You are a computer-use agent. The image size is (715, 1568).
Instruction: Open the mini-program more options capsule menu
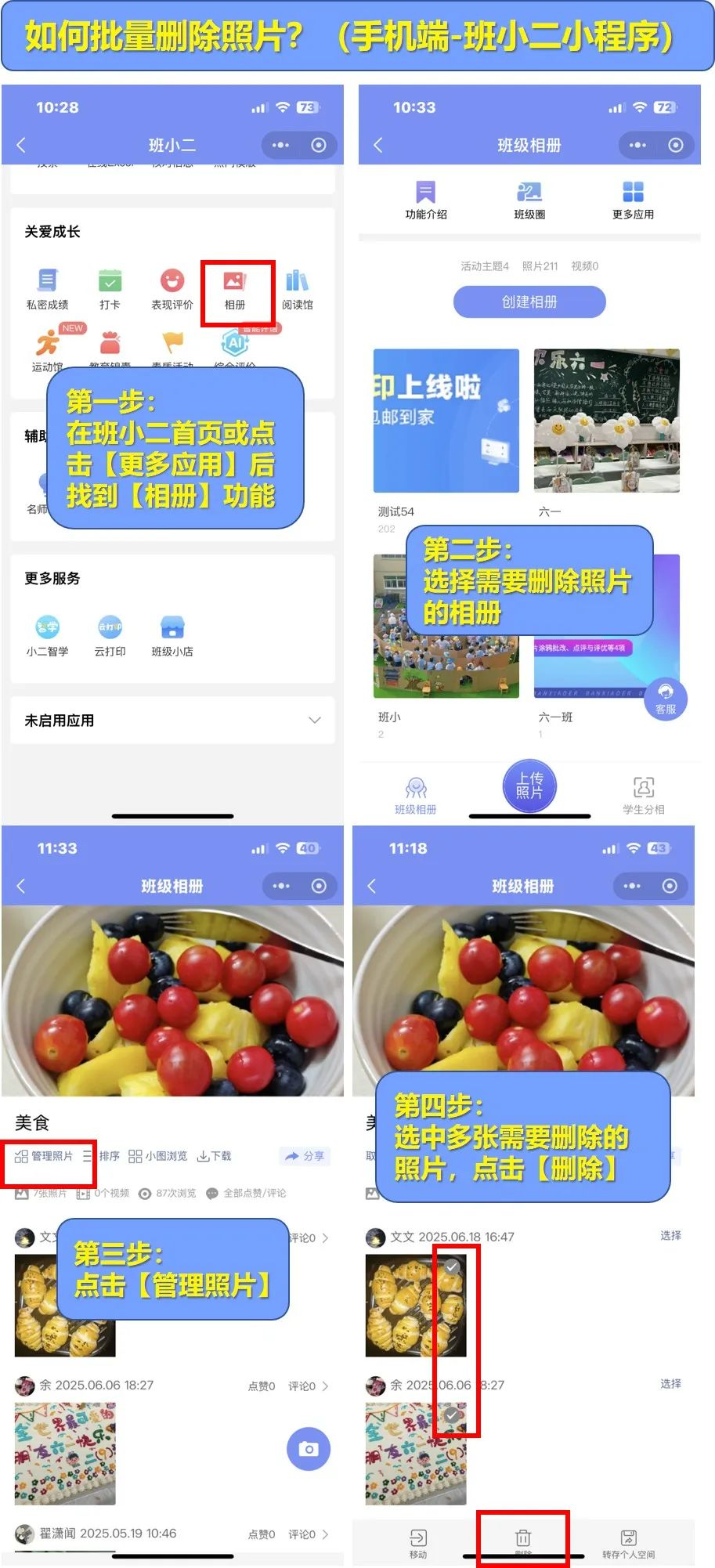279,146
